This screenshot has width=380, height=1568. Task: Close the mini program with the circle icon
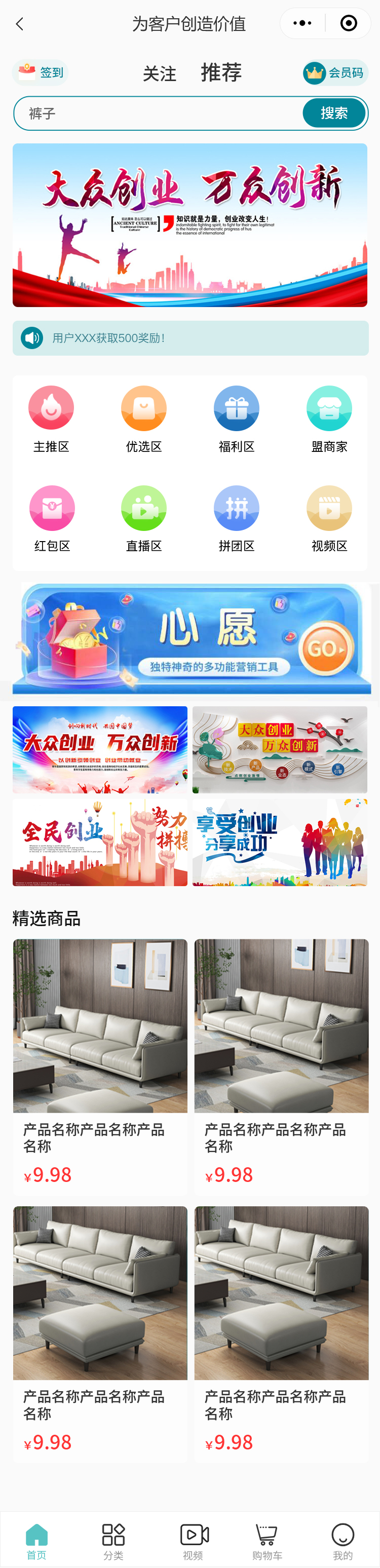coord(349,24)
